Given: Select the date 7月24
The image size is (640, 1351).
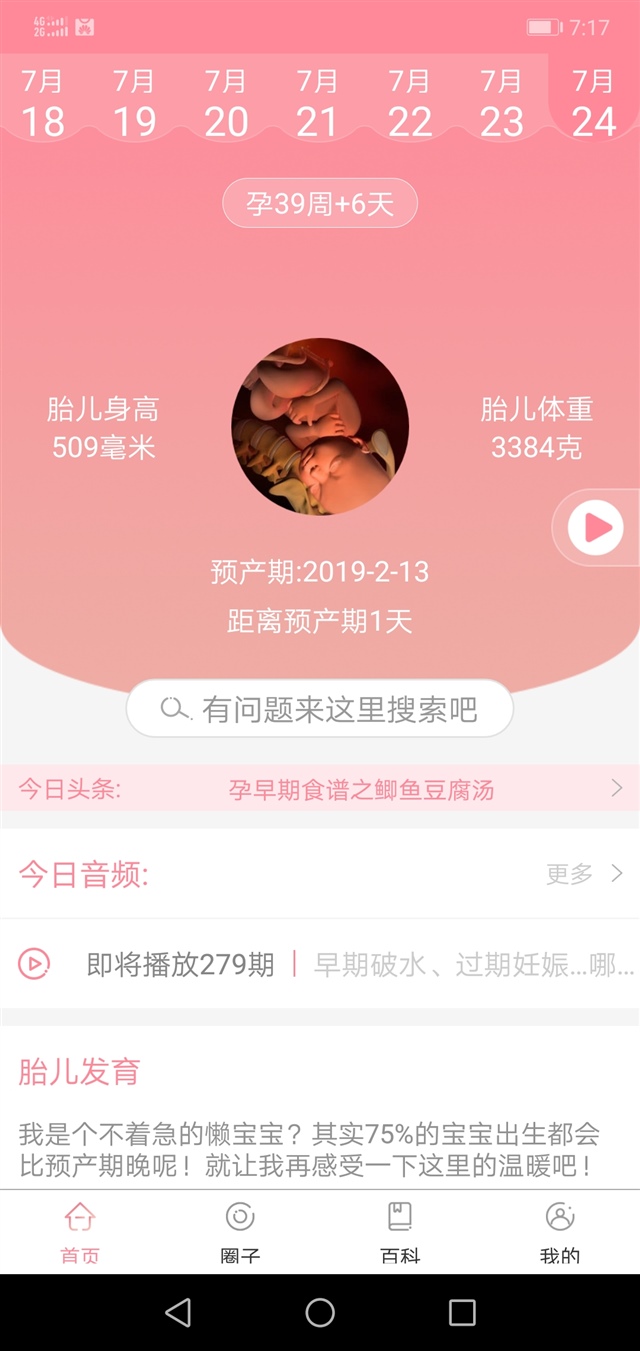Looking at the screenshot, I should click(594, 102).
